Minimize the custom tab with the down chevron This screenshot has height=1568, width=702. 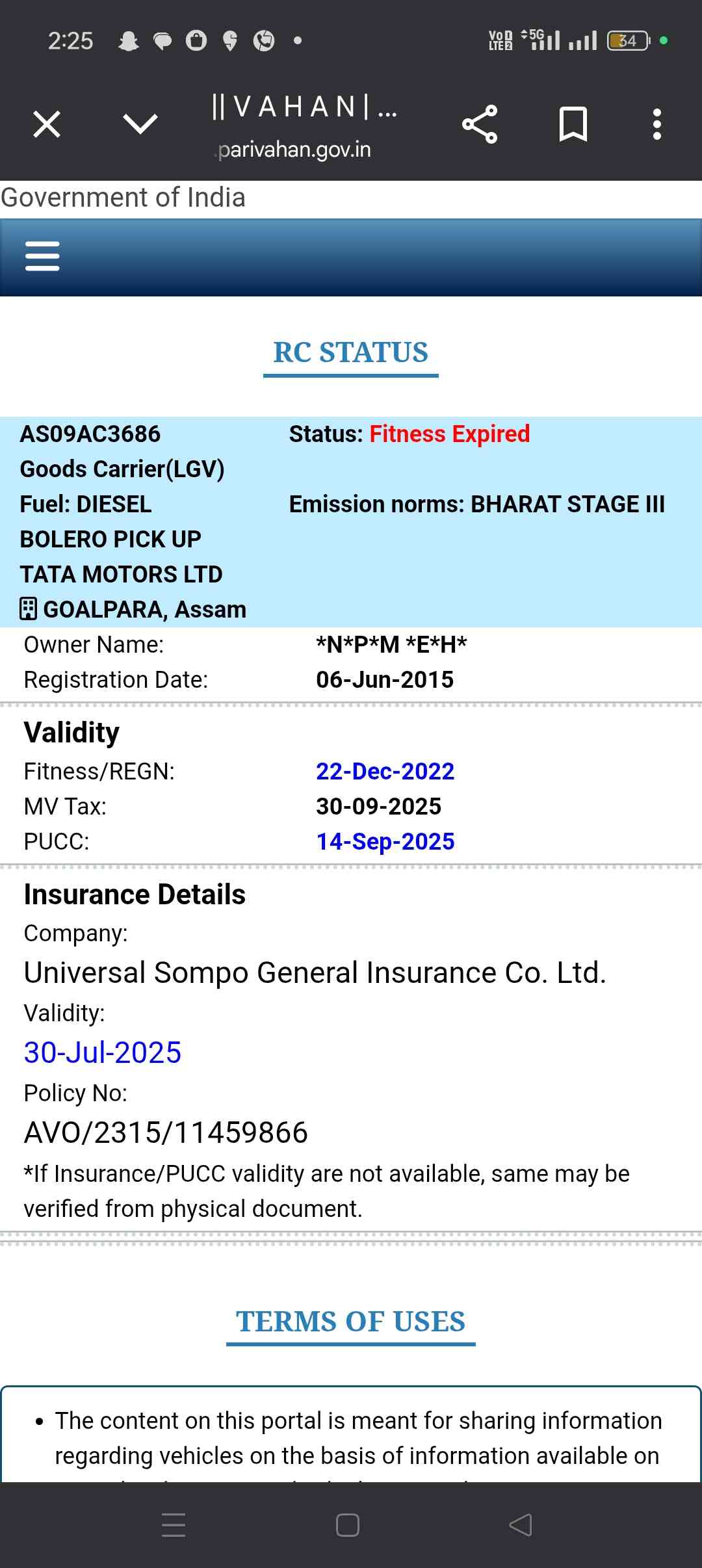pos(140,124)
